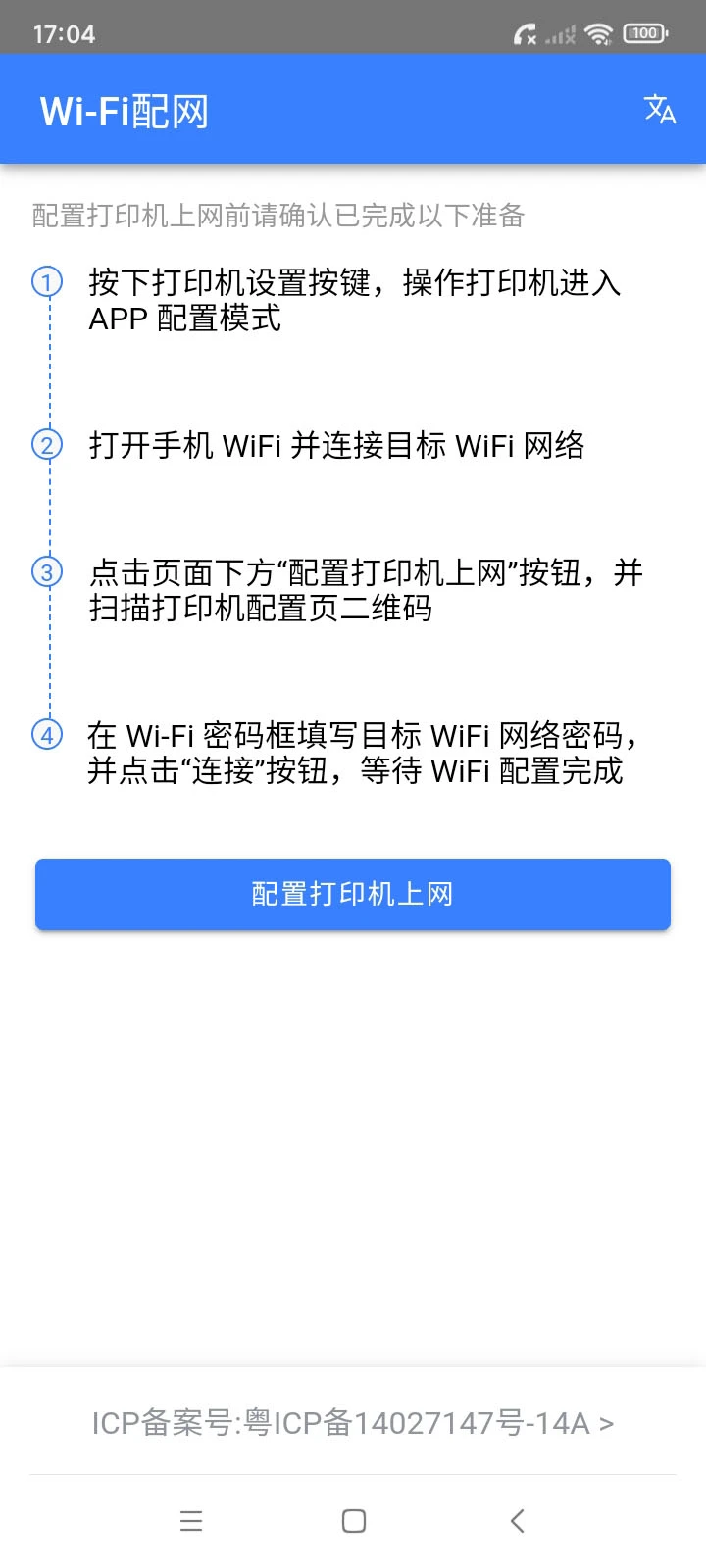Click the circled step number 4
Viewport: 706px width, 1568px height.
click(x=46, y=735)
